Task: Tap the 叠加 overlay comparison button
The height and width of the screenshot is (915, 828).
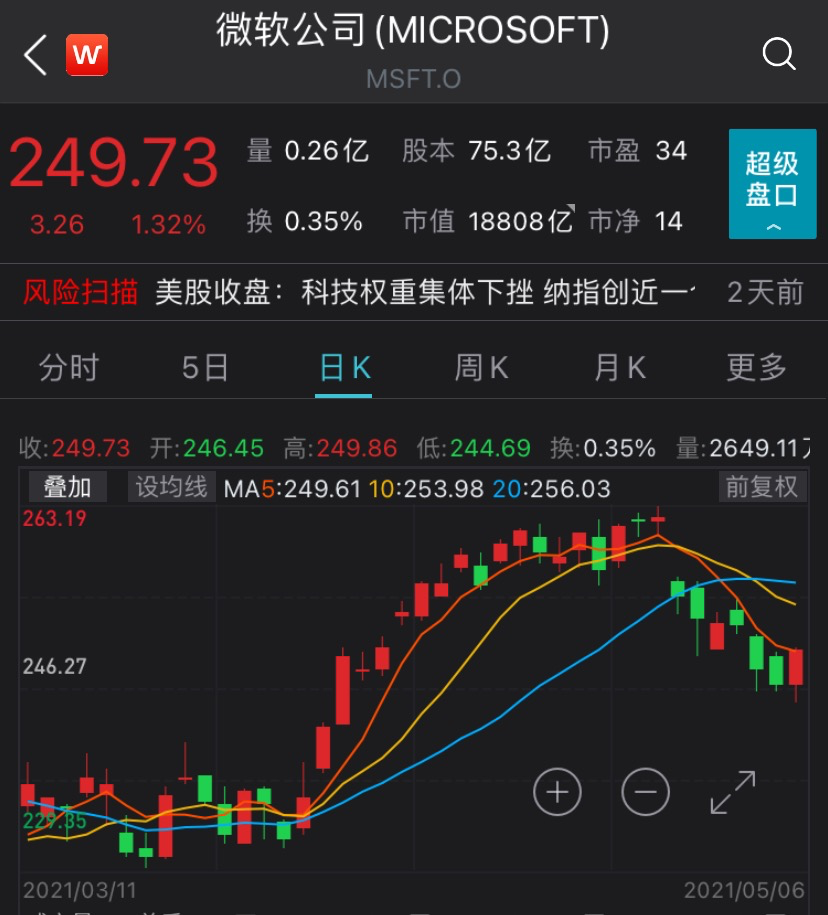Action: (x=69, y=487)
